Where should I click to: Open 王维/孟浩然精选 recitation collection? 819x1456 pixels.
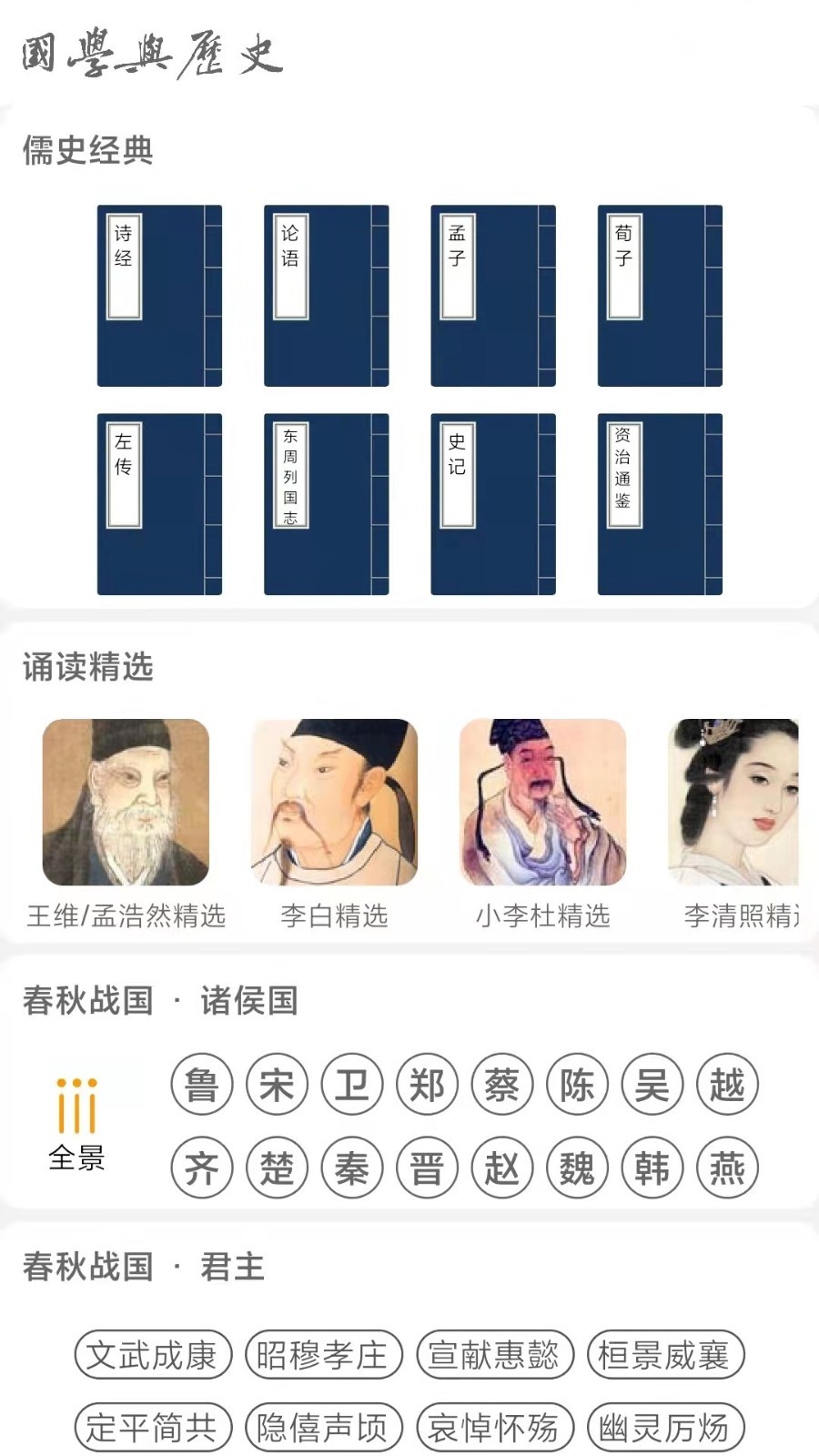(x=126, y=803)
